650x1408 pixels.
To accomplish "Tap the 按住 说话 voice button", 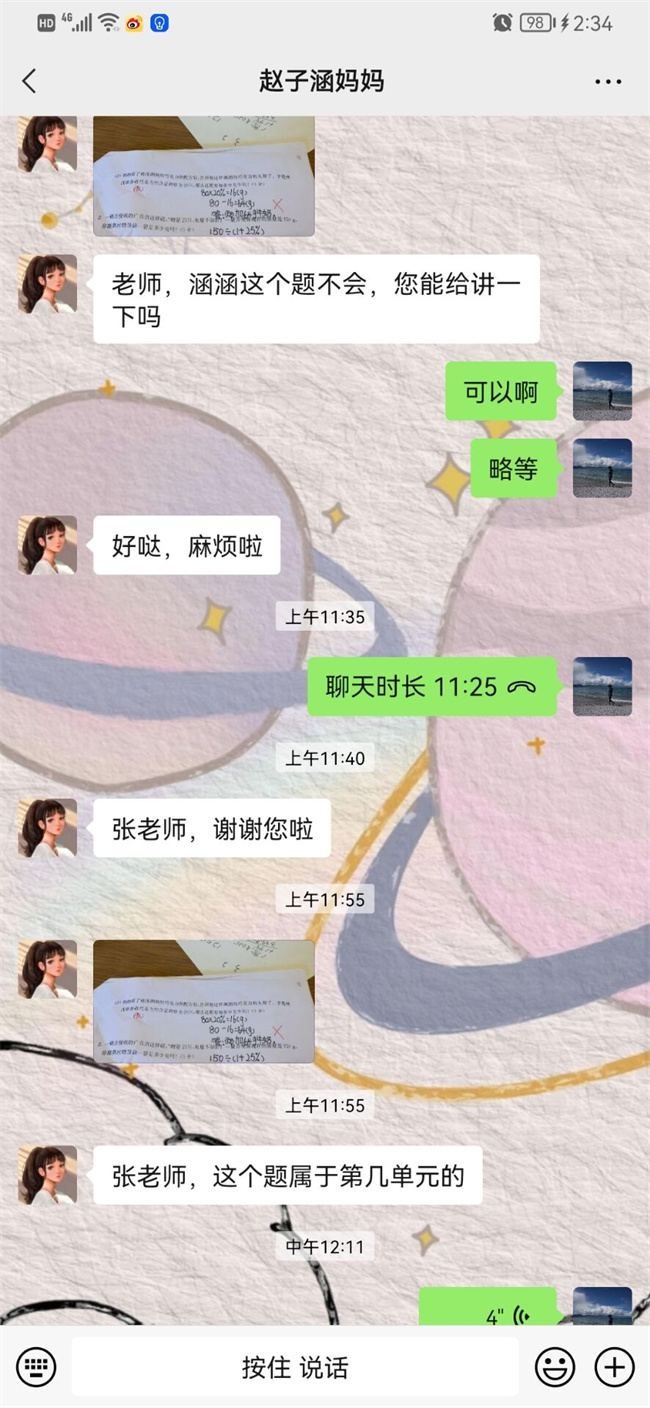I will click(x=295, y=1367).
